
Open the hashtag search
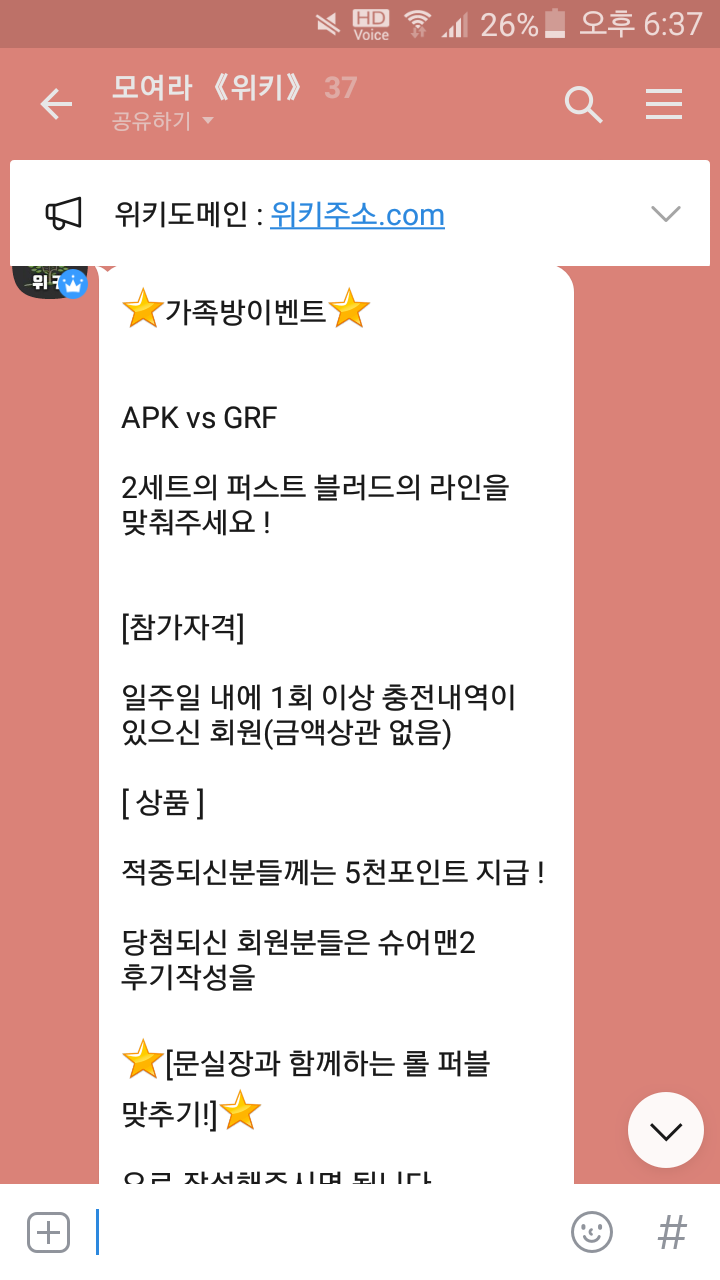tap(672, 1232)
